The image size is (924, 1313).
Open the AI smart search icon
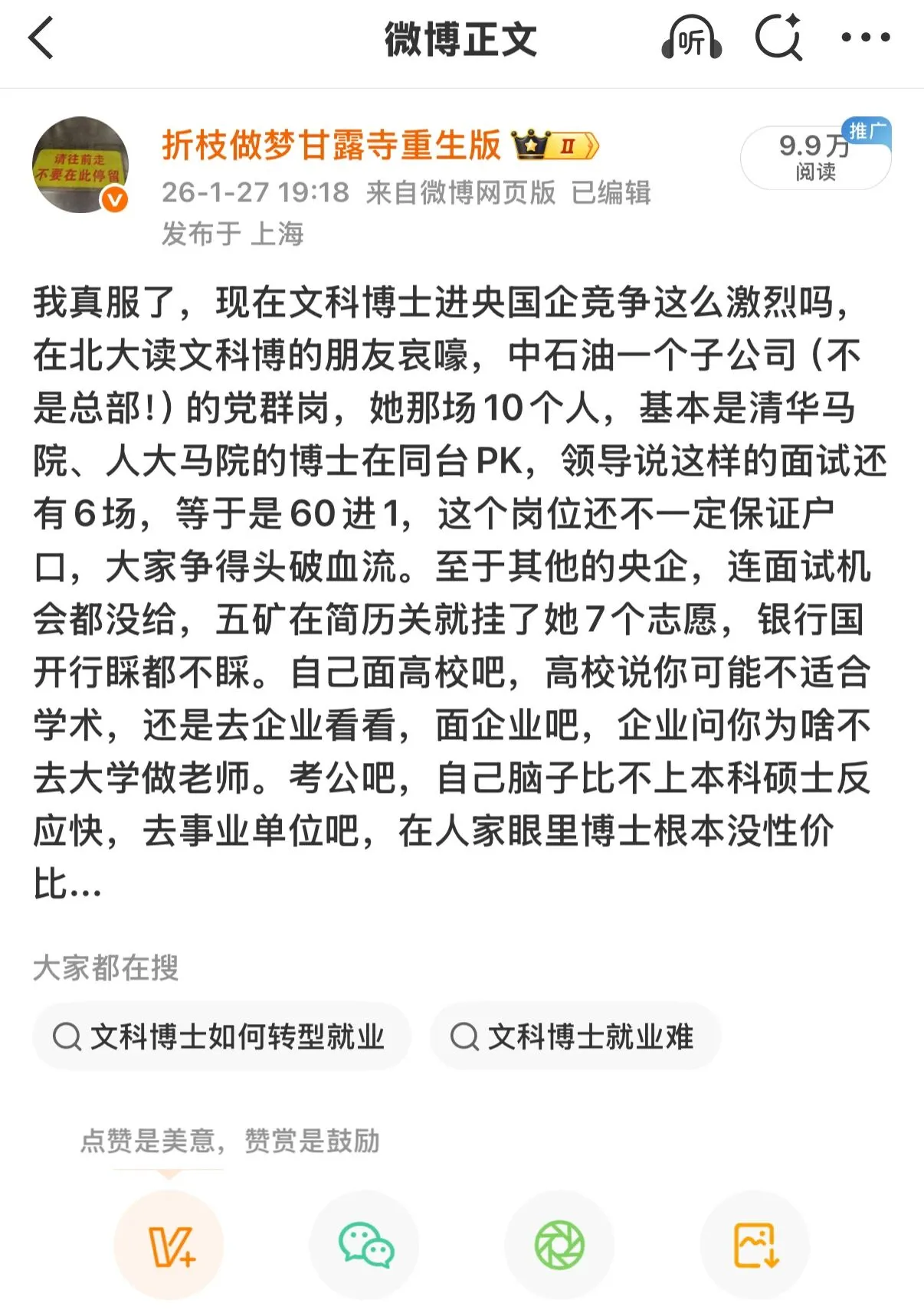778,37
